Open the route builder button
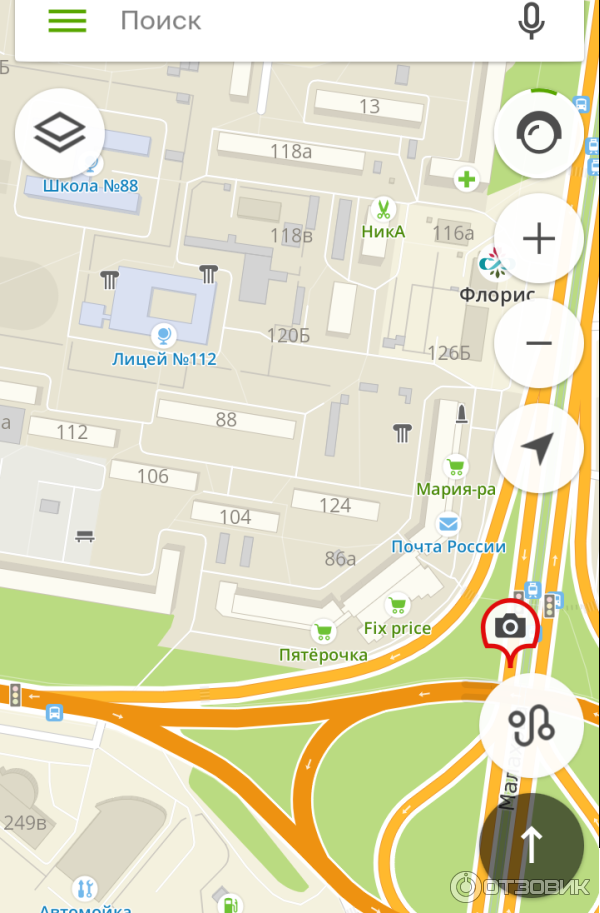Viewport: 600px width, 913px height. 531,727
